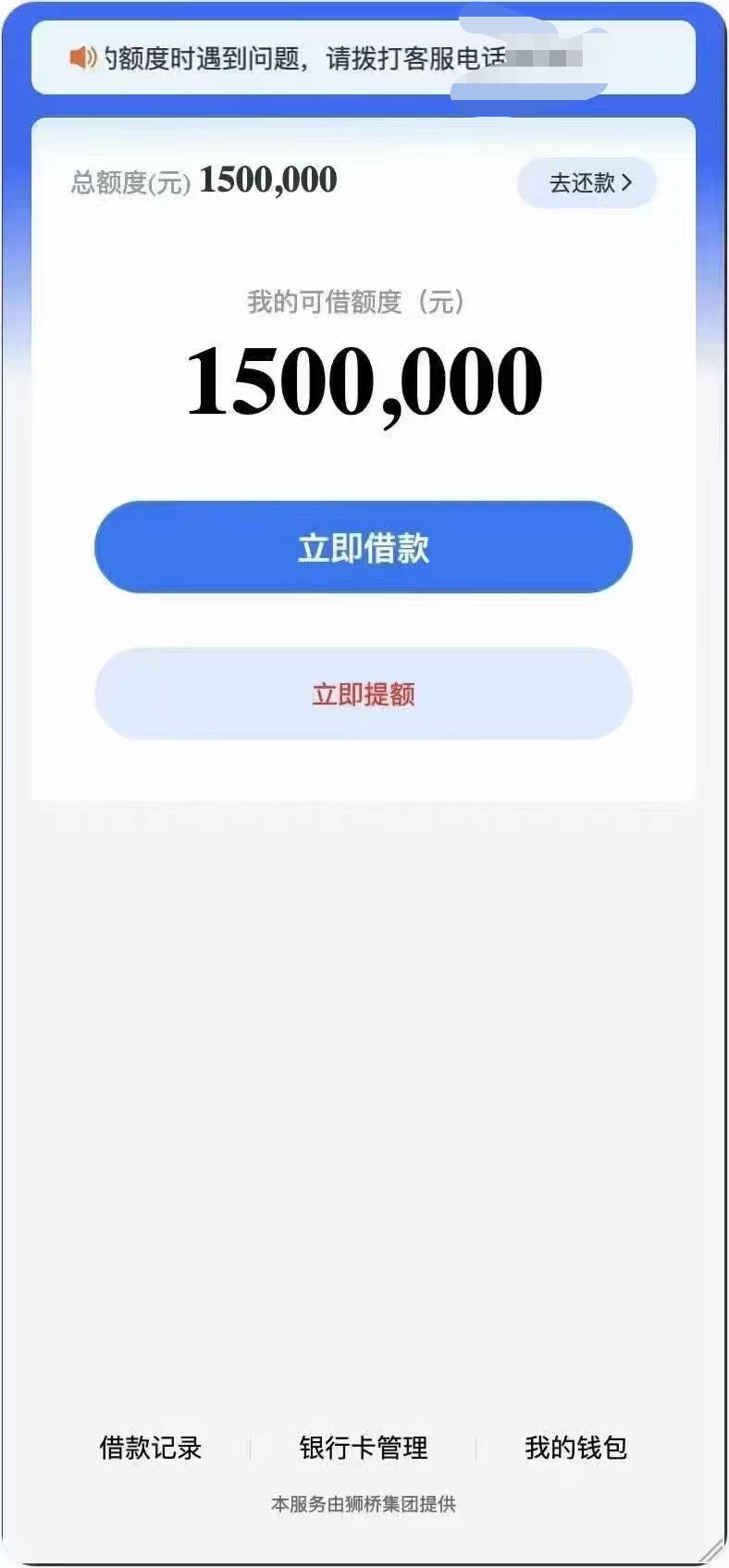Tap the 立即借款 borrow now button
The height and width of the screenshot is (1568, 729).
tap(364, 547)
